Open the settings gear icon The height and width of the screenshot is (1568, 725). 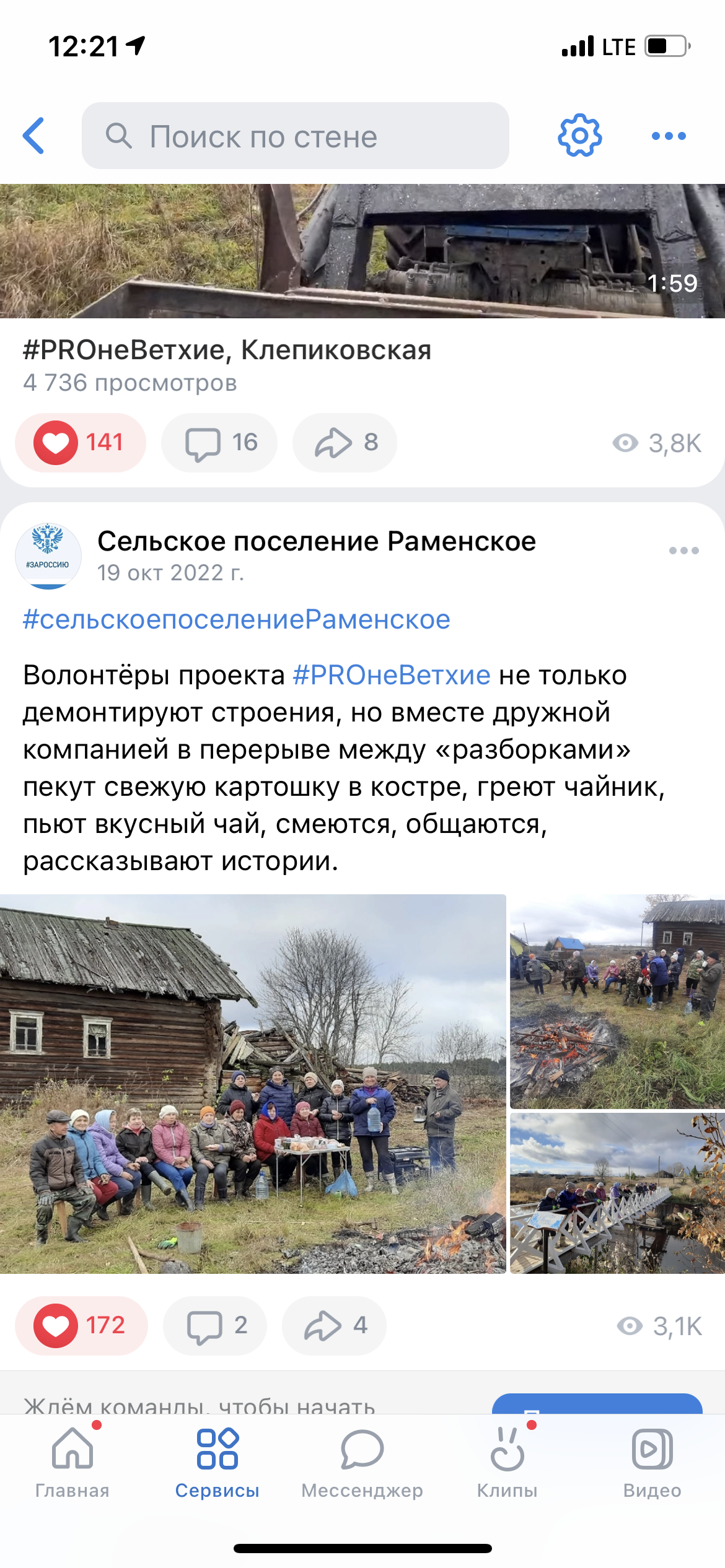coord(579,136)
